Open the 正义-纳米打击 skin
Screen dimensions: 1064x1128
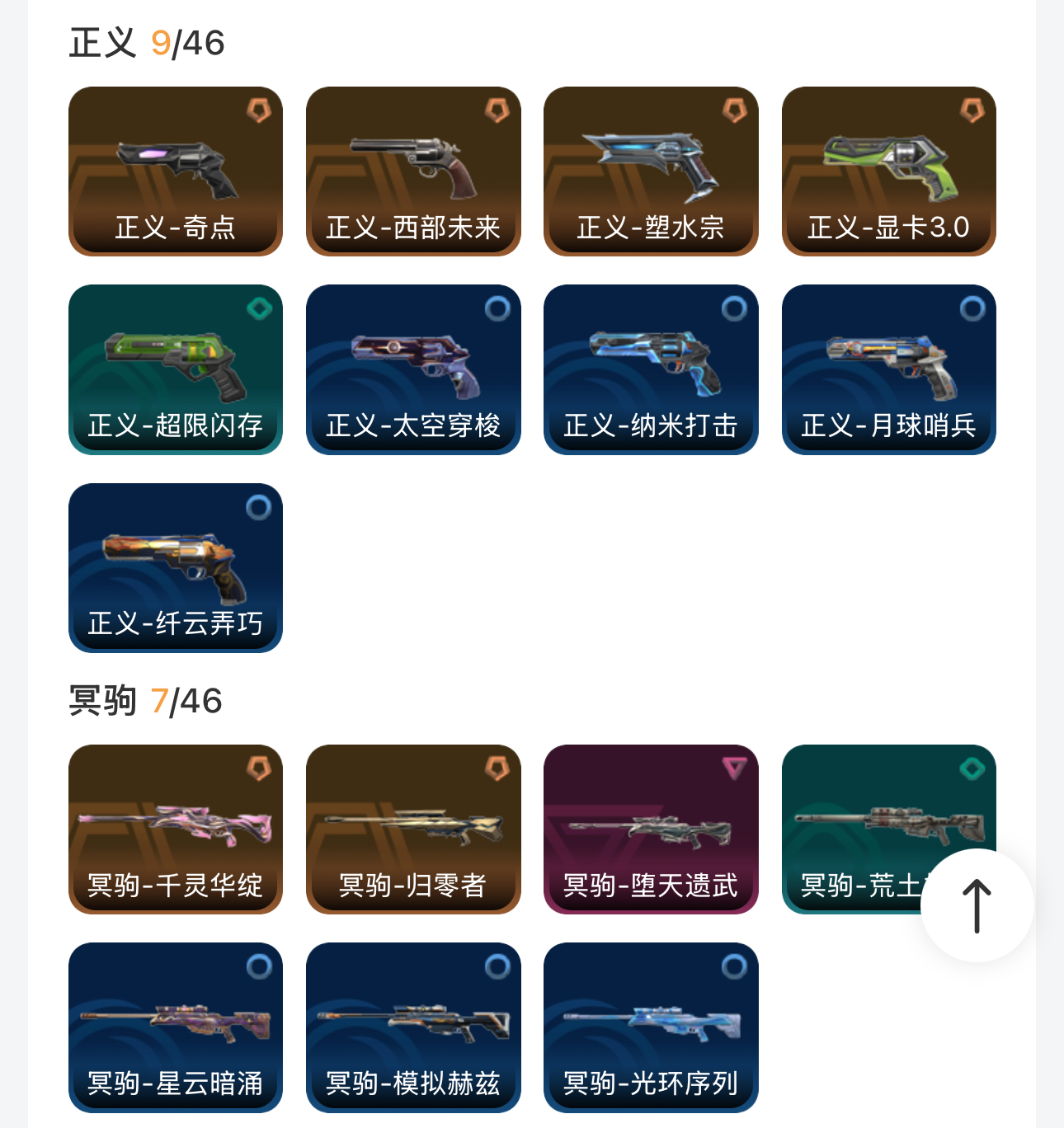pos(651,369)
